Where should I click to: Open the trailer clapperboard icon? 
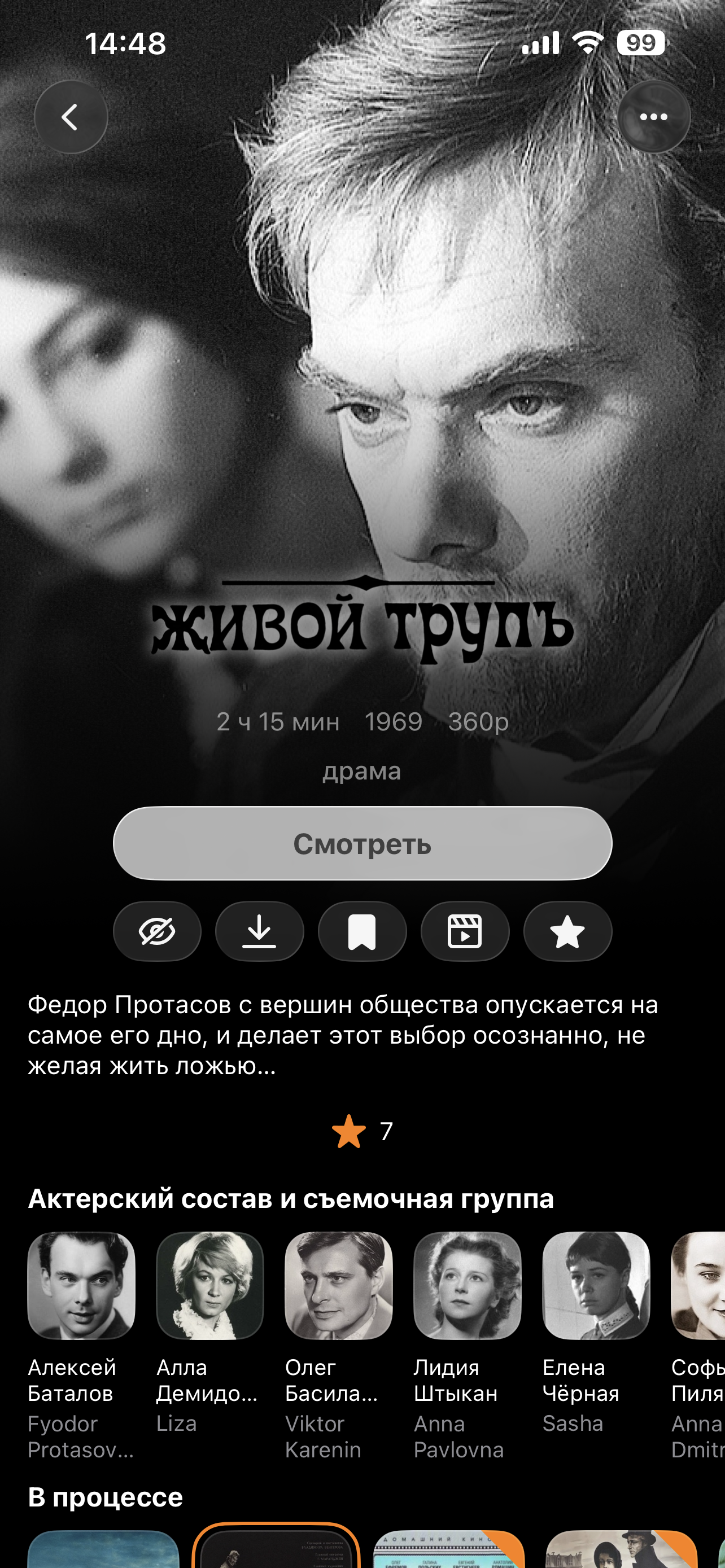(465, 931)
